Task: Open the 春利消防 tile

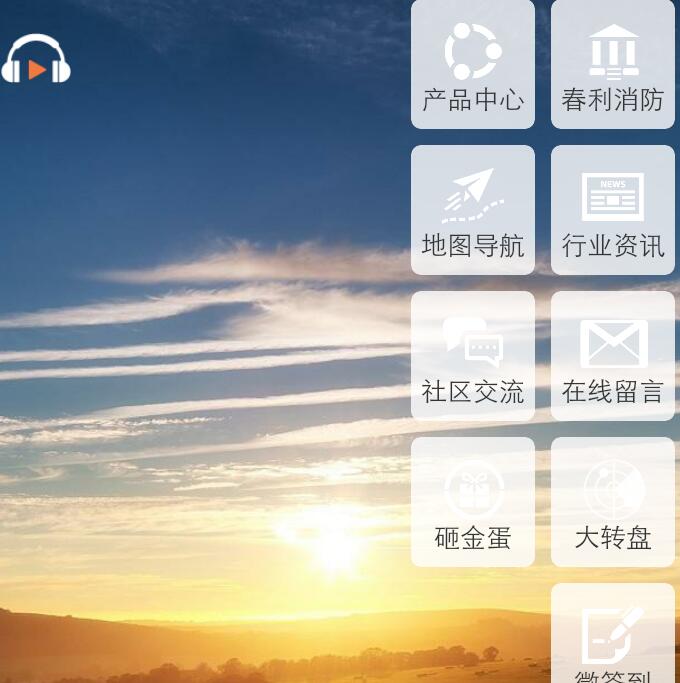Action: 613,65
